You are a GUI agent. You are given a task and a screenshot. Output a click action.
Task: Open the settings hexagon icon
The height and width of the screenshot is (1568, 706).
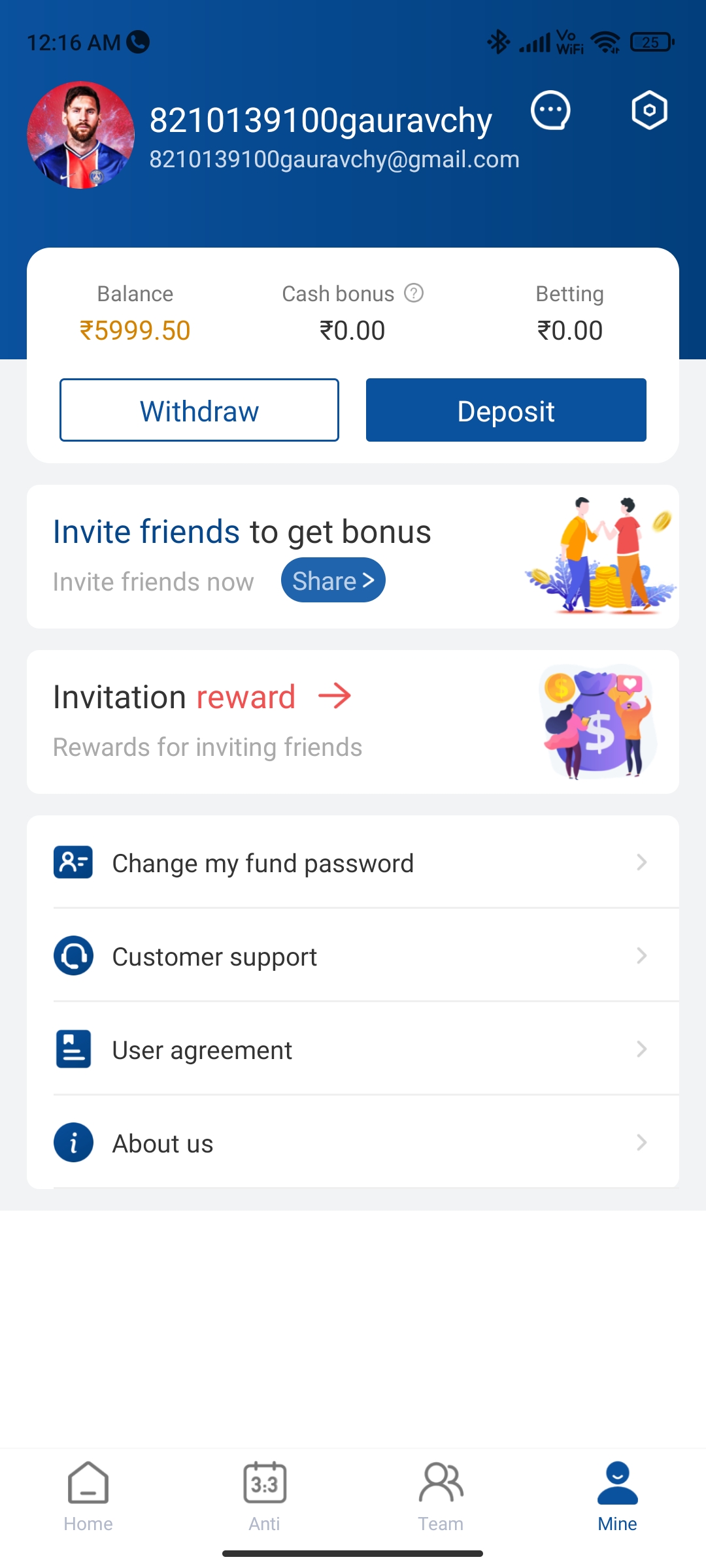point(649,110)
